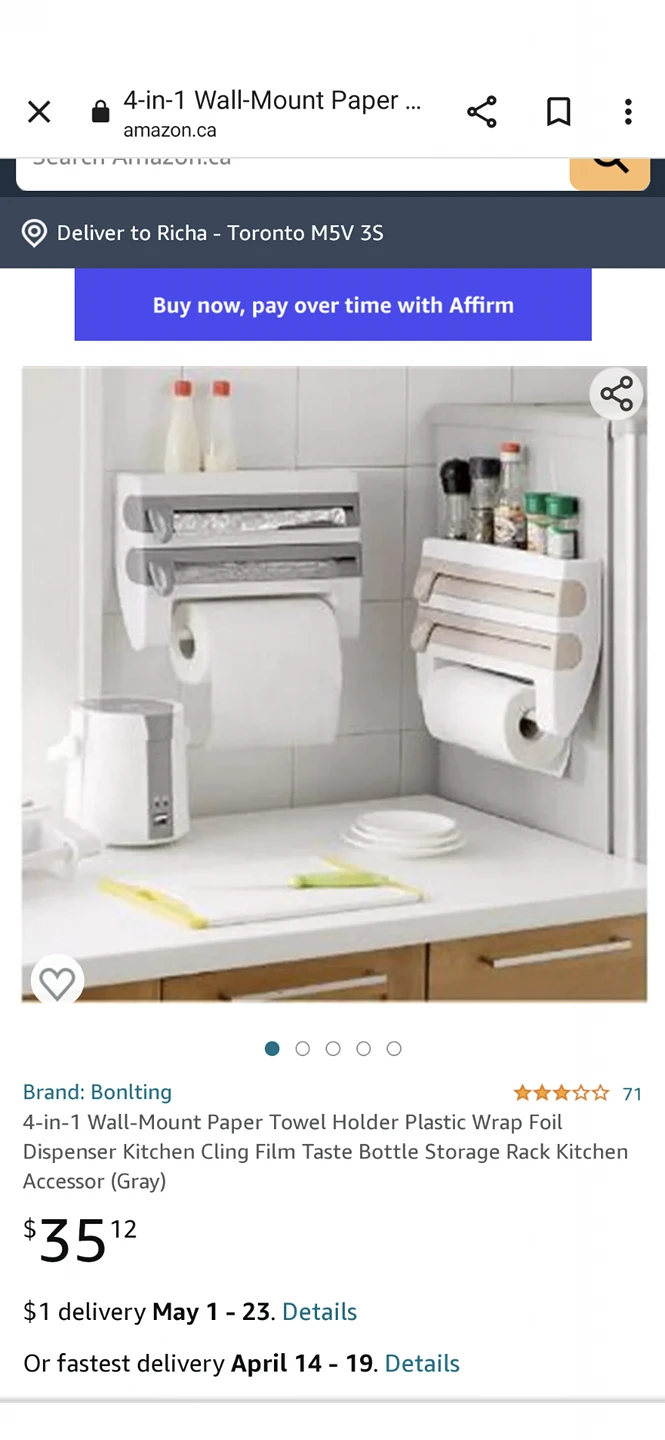Image resolution: width=665 pixels, height=1440 pixels.
Task: Add the product to wish list heart
Action: point(57,983)
